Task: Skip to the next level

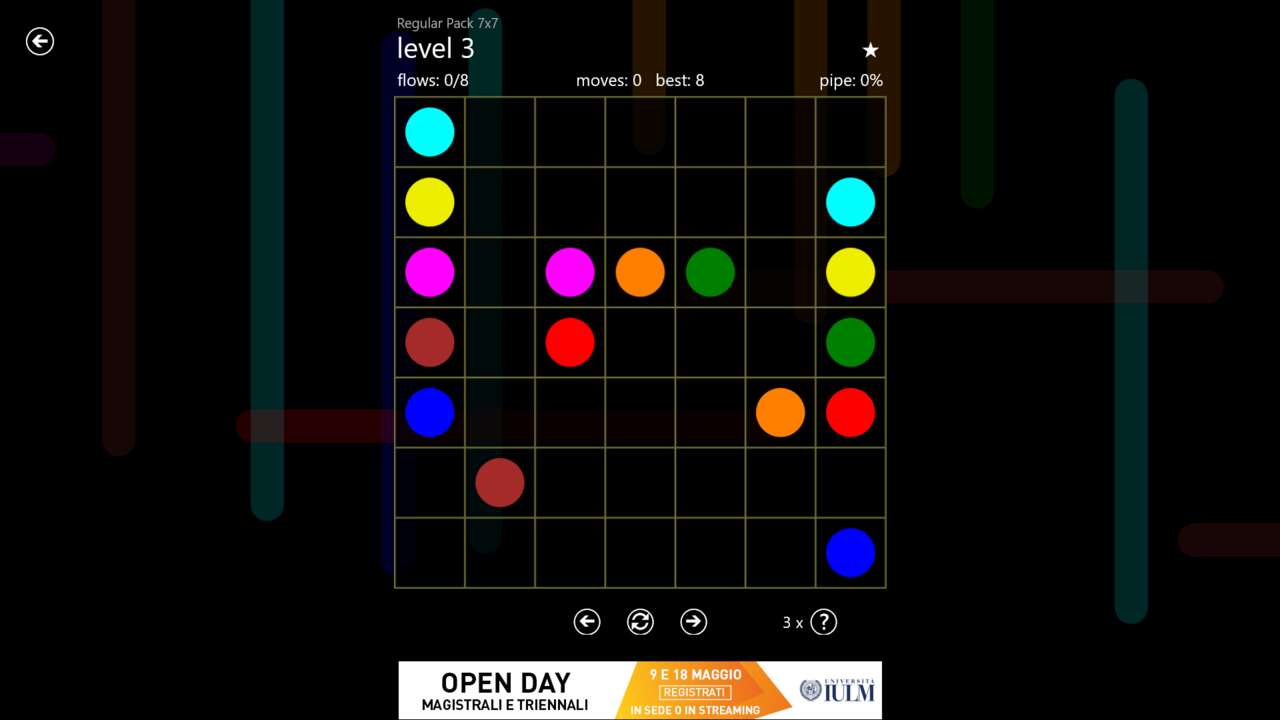Action: (x=694, y=622)
